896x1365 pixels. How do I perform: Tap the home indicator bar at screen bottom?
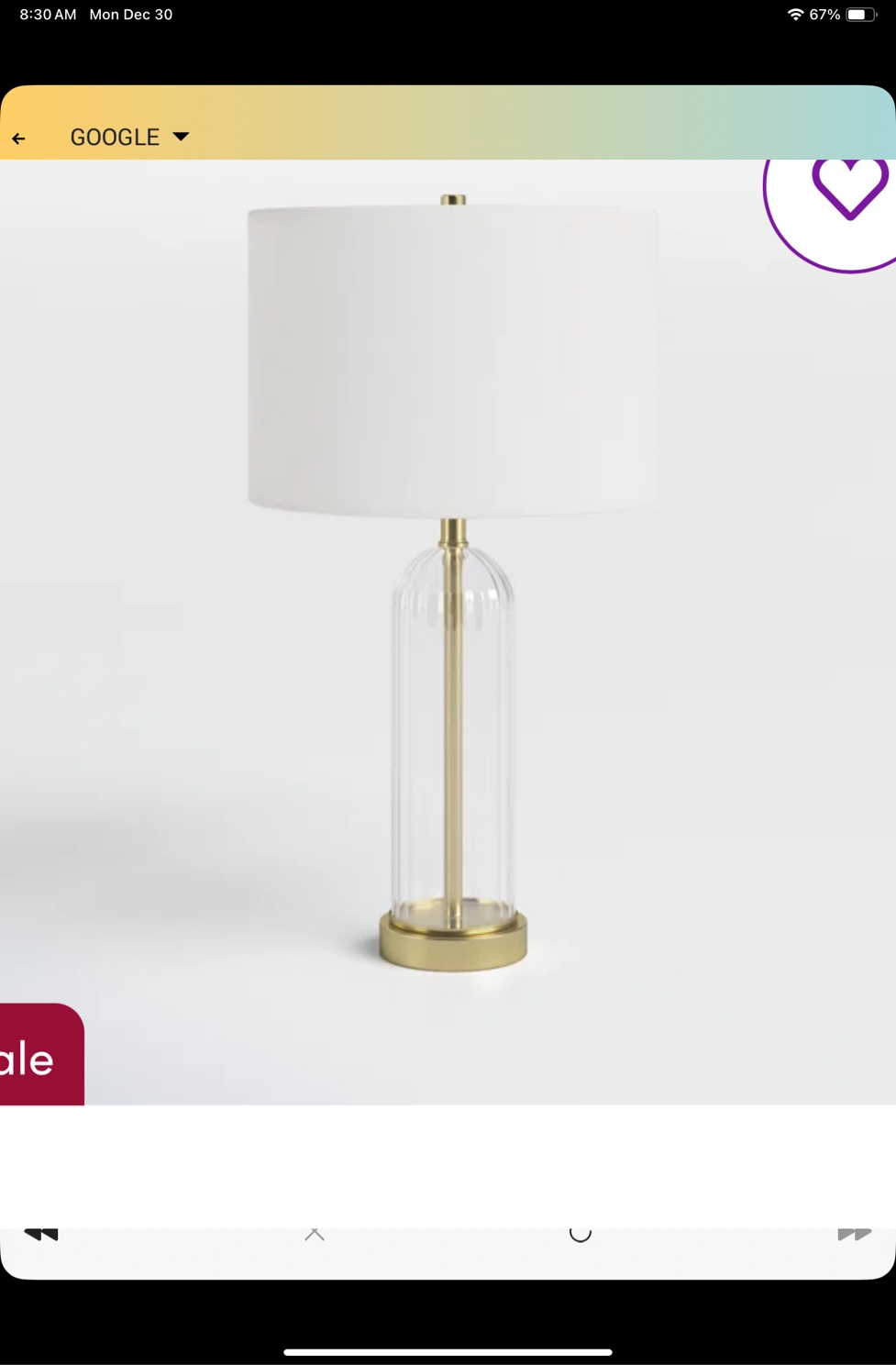point(448,1351)
